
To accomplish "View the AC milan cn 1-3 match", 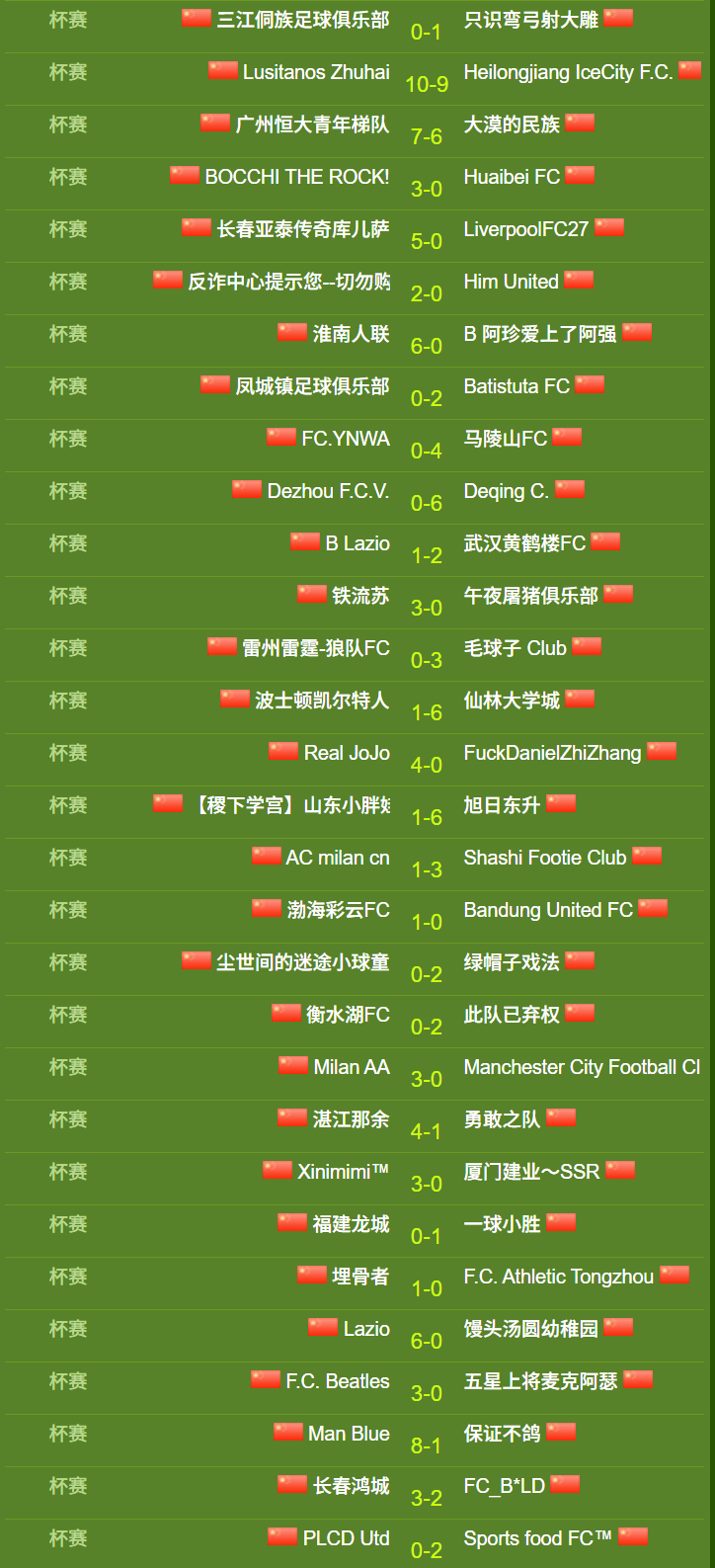I will click(x=427, y=869).
